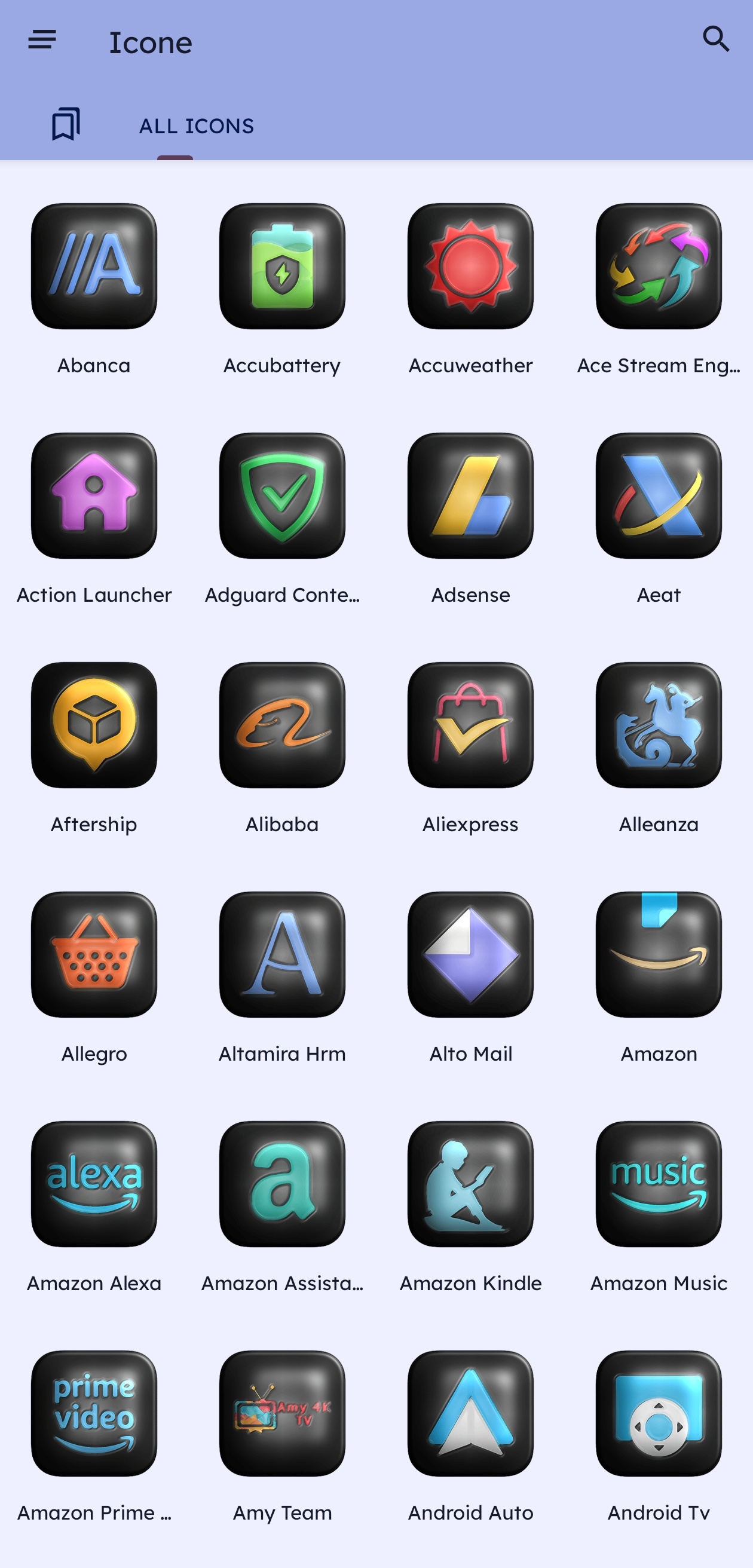Open the Alto Mail icon
753x1568 pixels.
coord(470,955)
